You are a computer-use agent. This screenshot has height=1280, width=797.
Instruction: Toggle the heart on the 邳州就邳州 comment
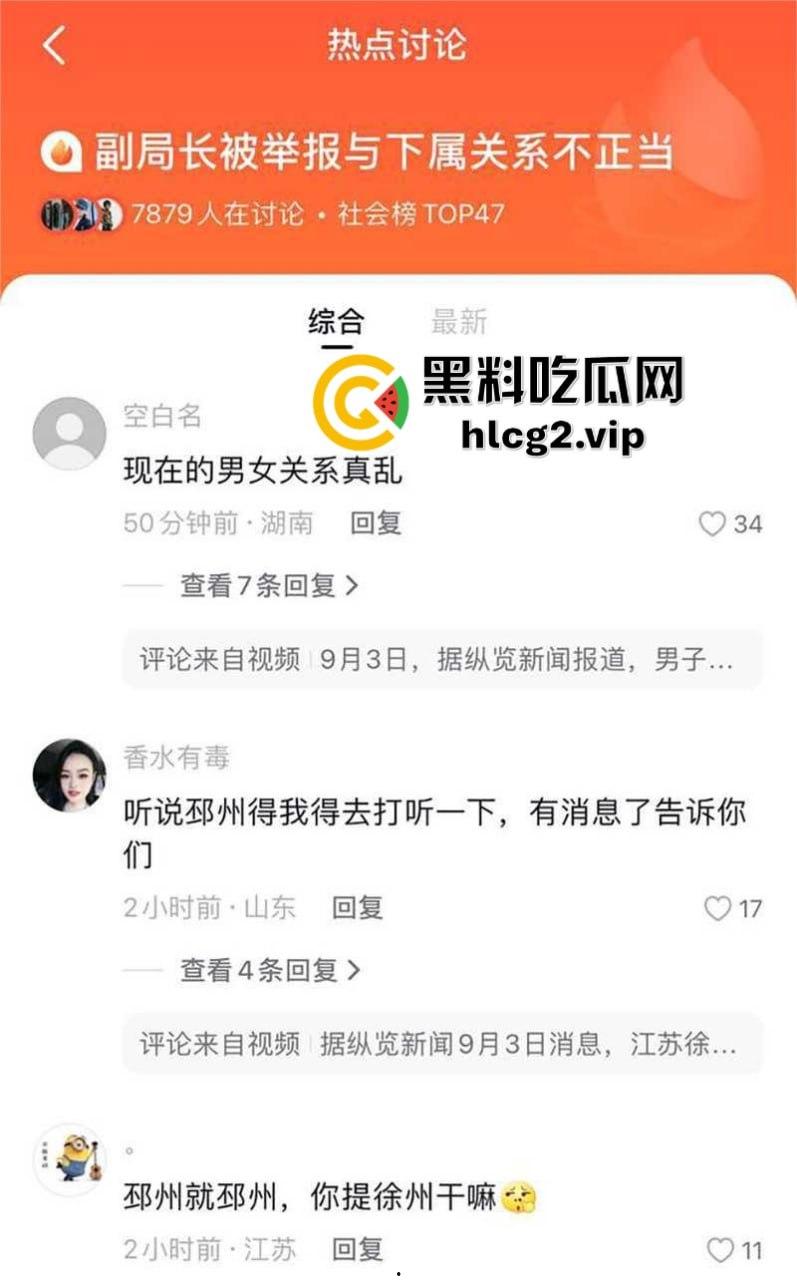click(718, 1248)
